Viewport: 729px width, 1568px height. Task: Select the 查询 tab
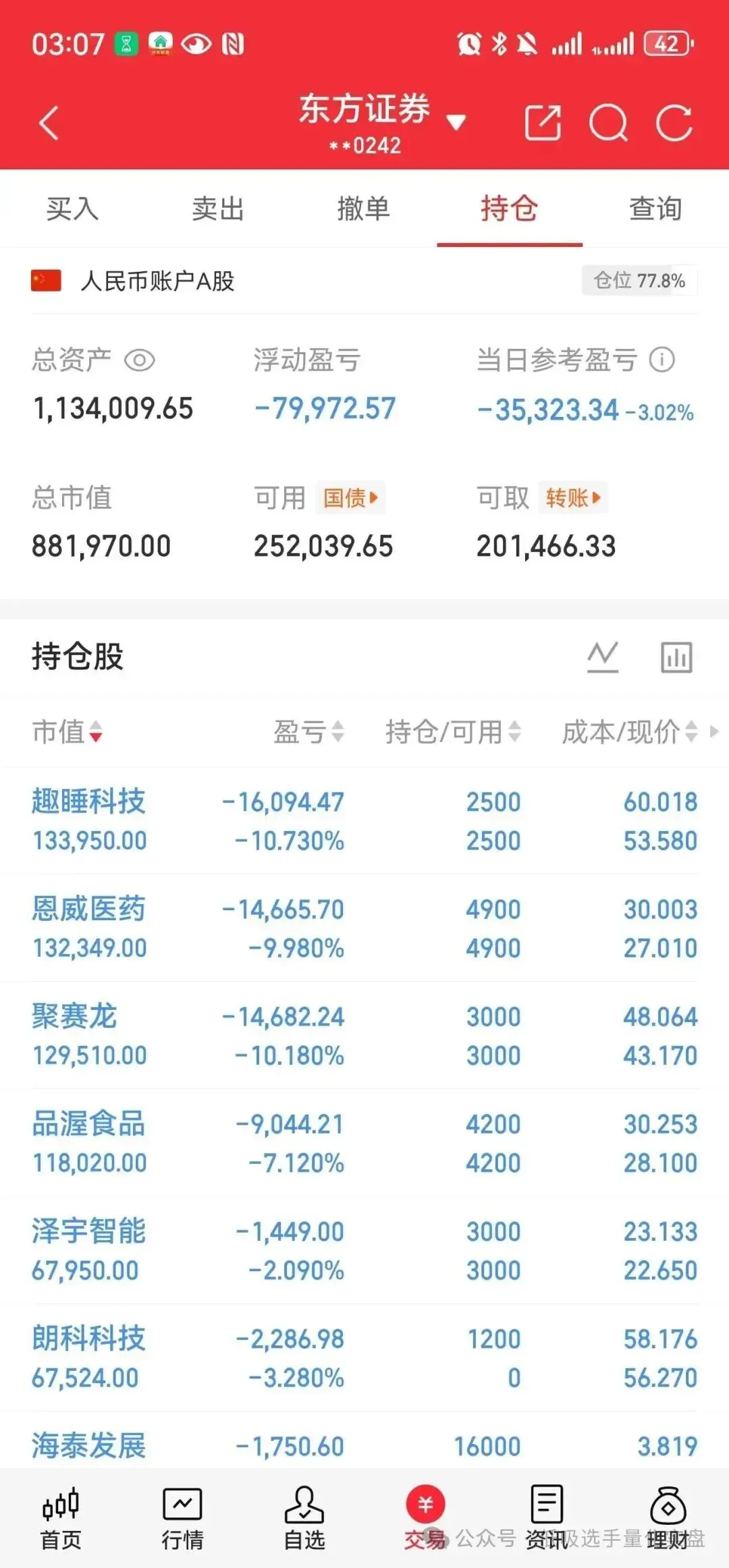point(655,208)
